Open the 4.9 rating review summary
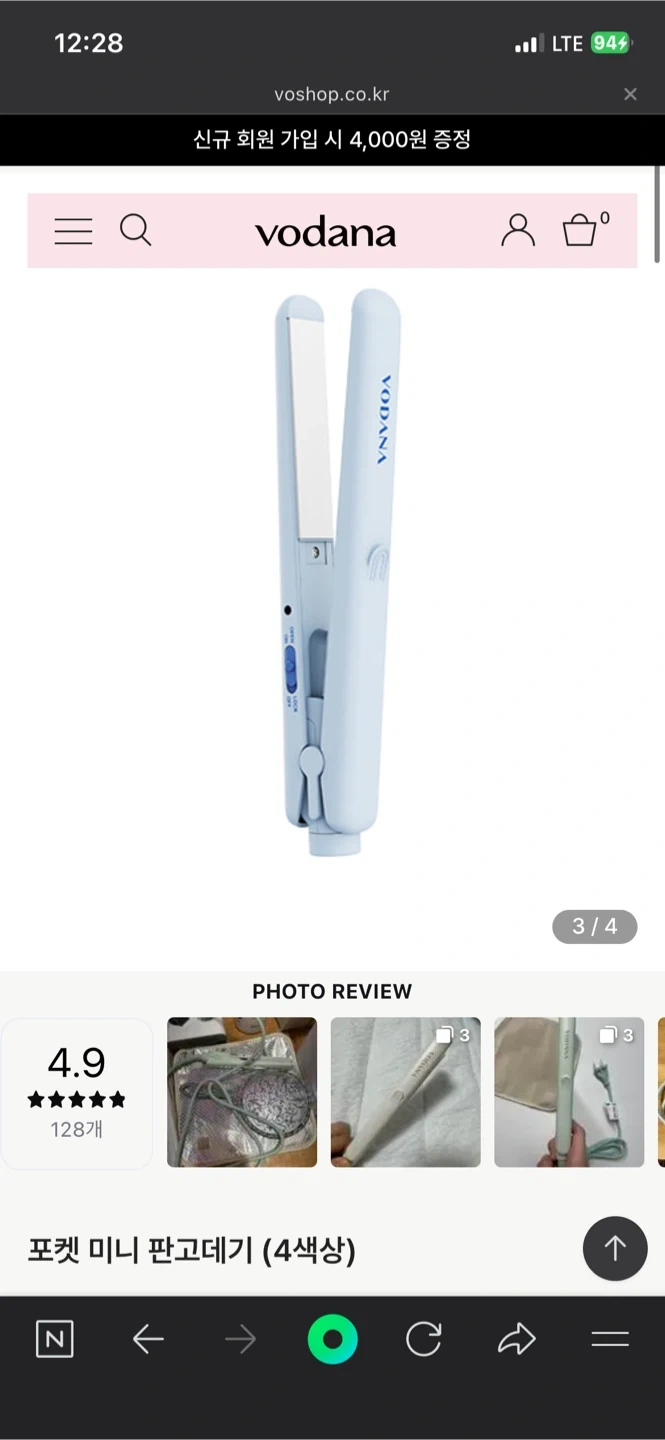The width and height of the screenshot is (665, 1440). 77,1092
